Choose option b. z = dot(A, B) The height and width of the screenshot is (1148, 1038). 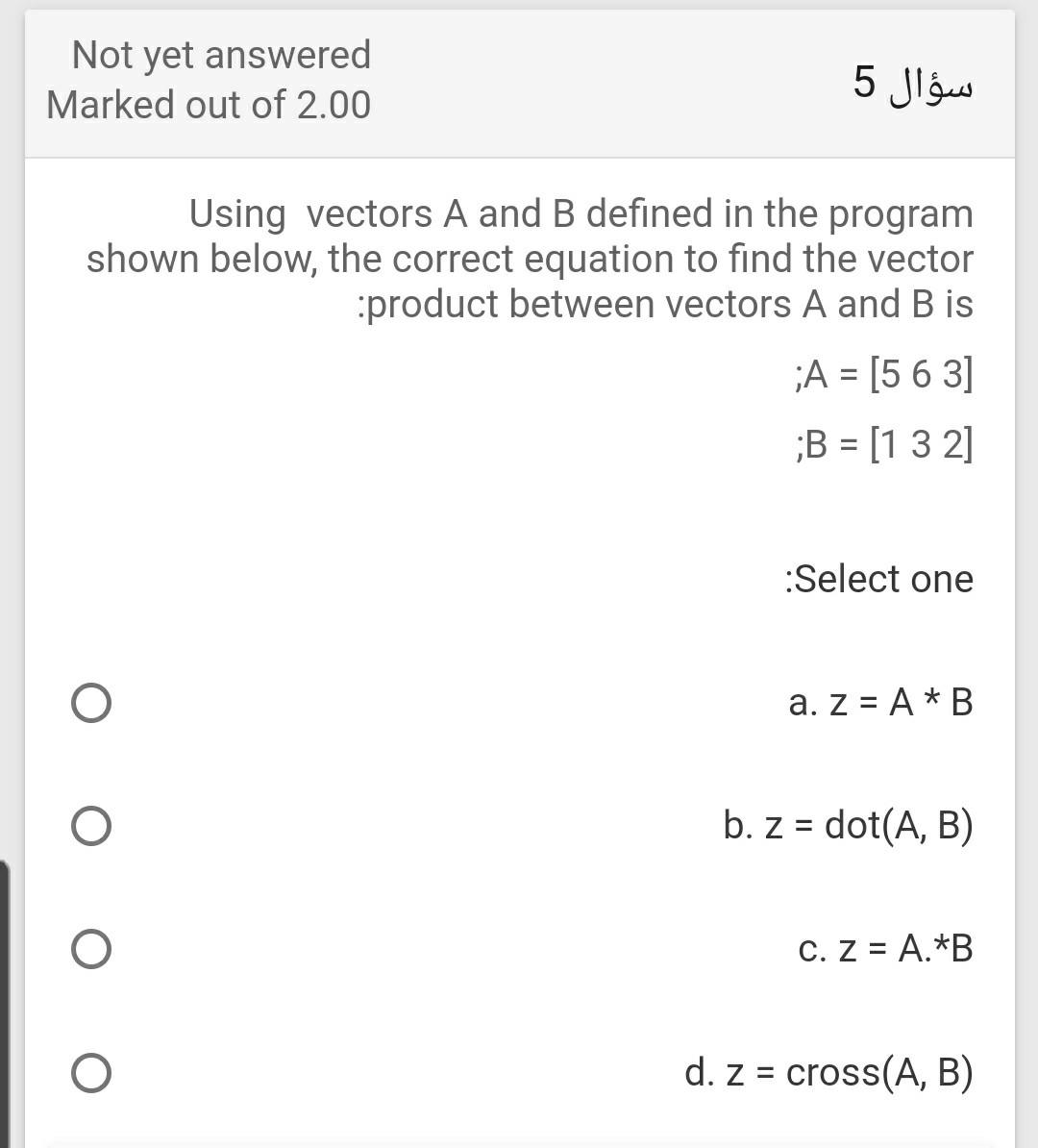click(90, 826)
